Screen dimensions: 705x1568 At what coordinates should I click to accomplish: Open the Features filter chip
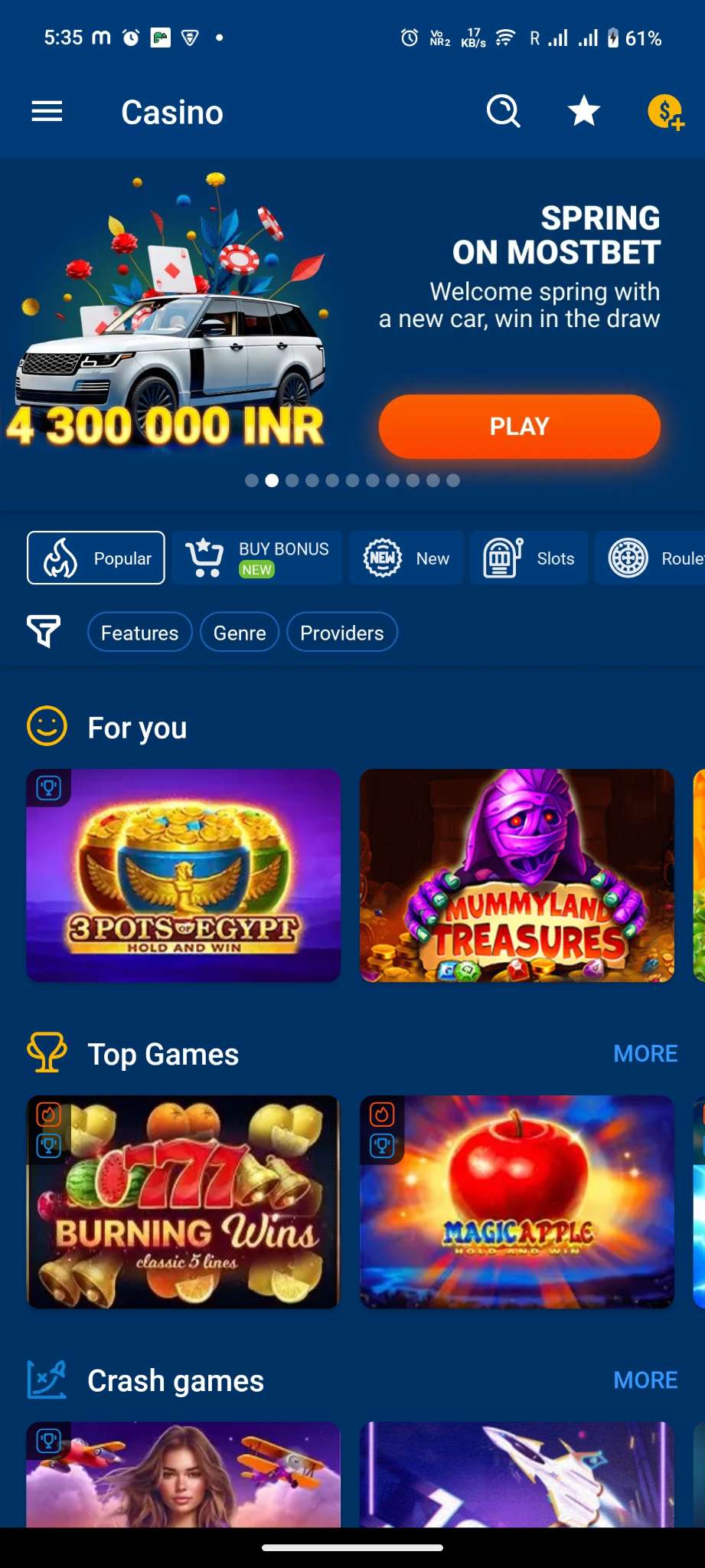point(139,633)
